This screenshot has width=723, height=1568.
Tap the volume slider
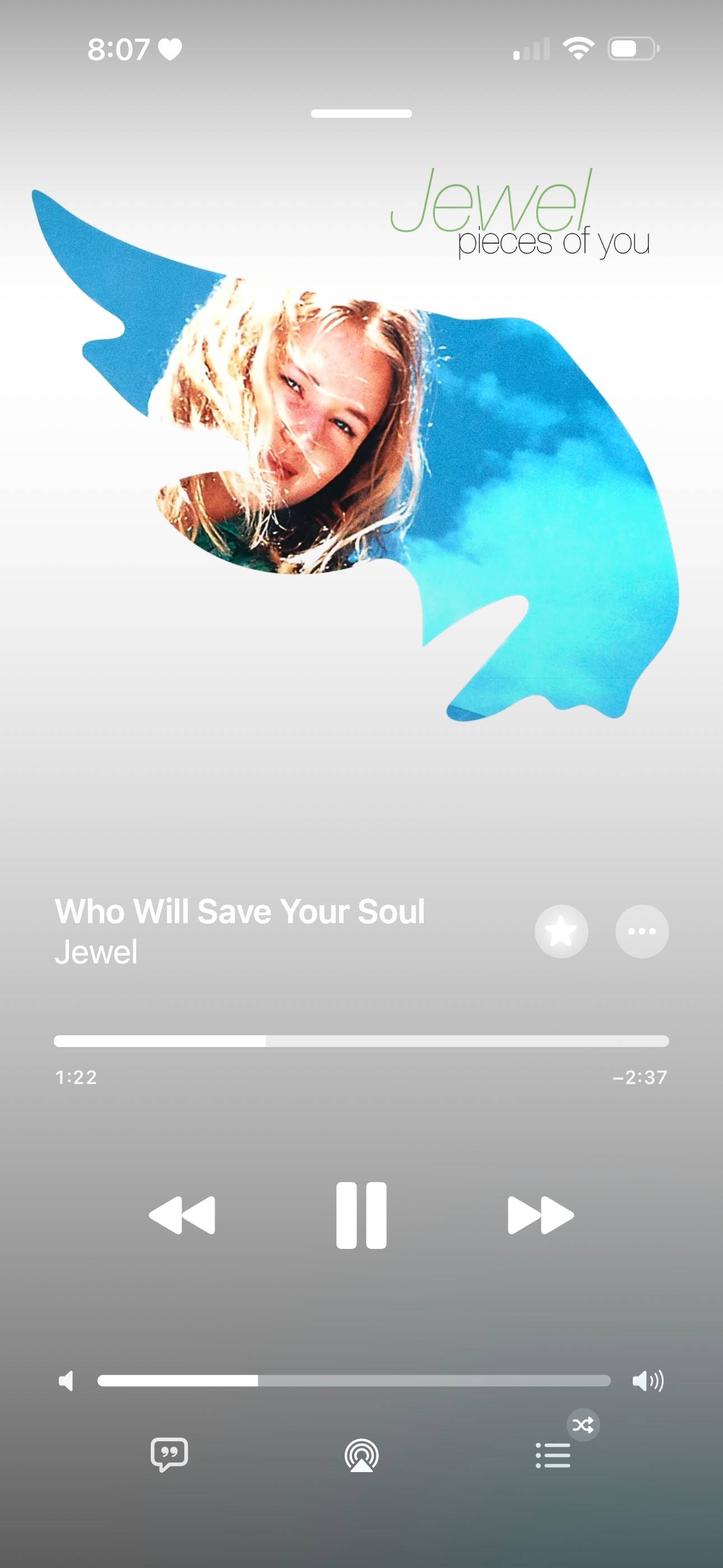point(354,1381)
